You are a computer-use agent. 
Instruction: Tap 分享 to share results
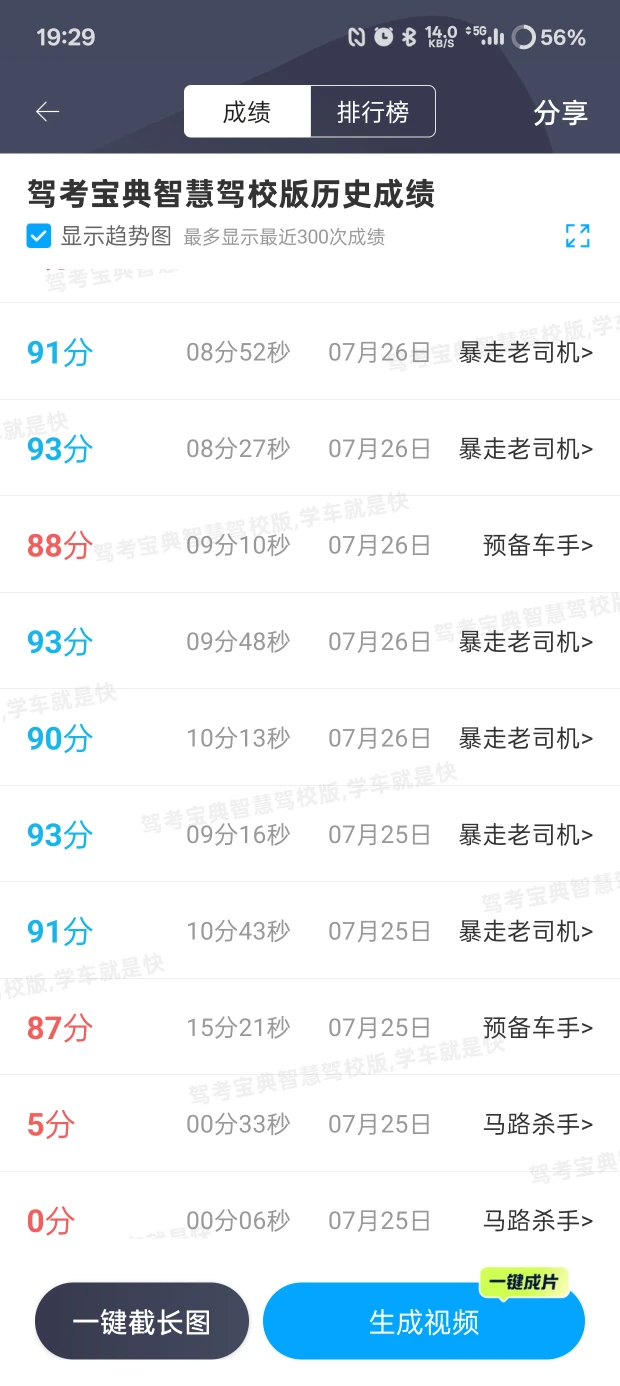tap(560, 112)
